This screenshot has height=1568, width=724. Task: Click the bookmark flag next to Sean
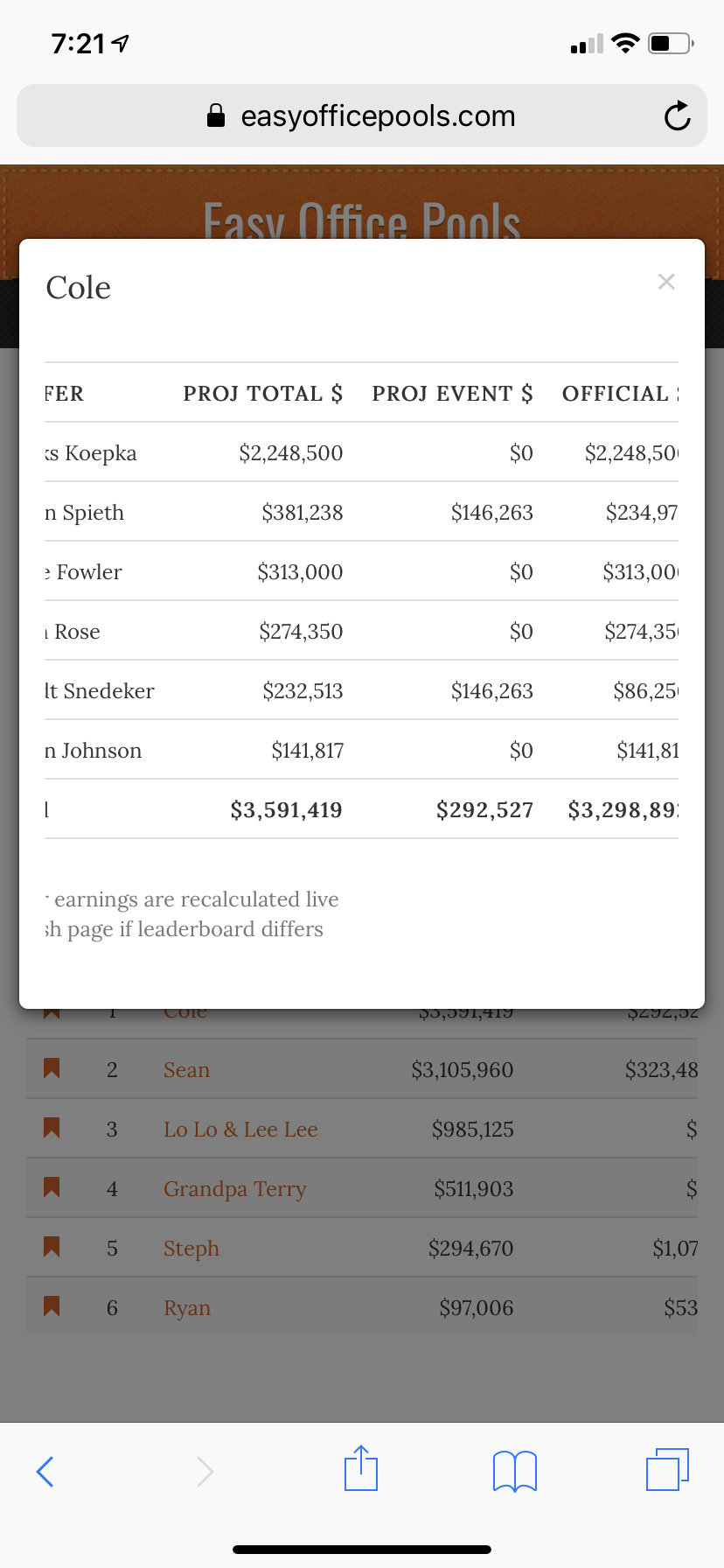point(51,1069)
